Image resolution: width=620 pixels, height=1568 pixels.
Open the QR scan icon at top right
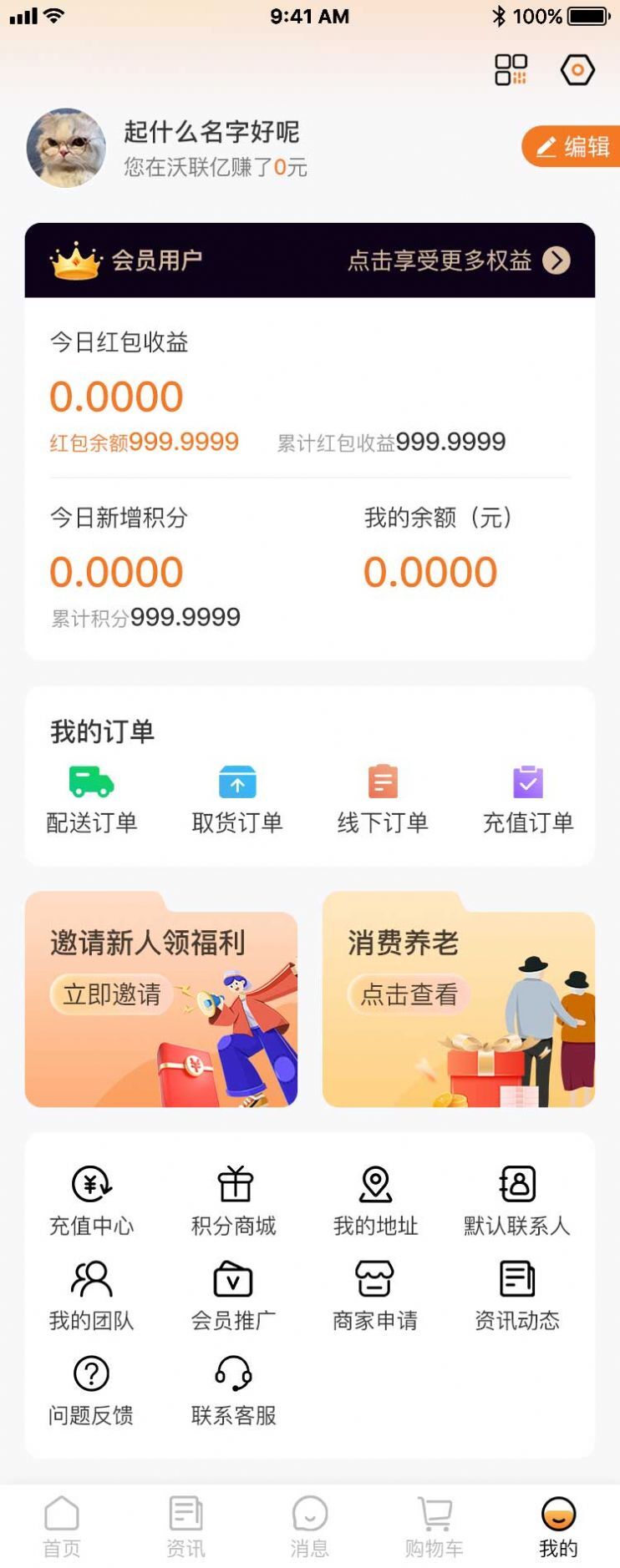[512, 70]
